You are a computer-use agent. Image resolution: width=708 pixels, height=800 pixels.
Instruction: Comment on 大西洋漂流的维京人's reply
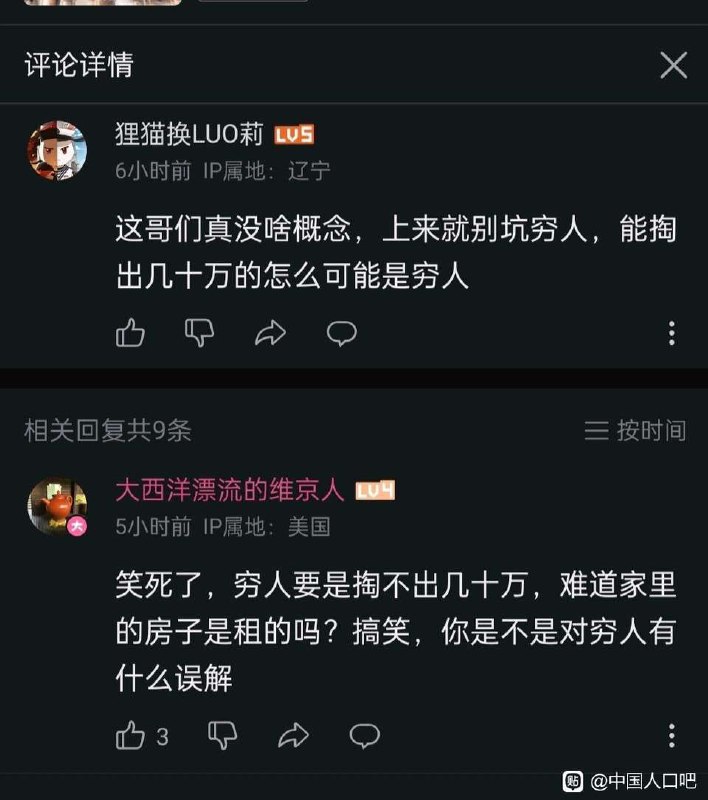(x=364, y=737)
